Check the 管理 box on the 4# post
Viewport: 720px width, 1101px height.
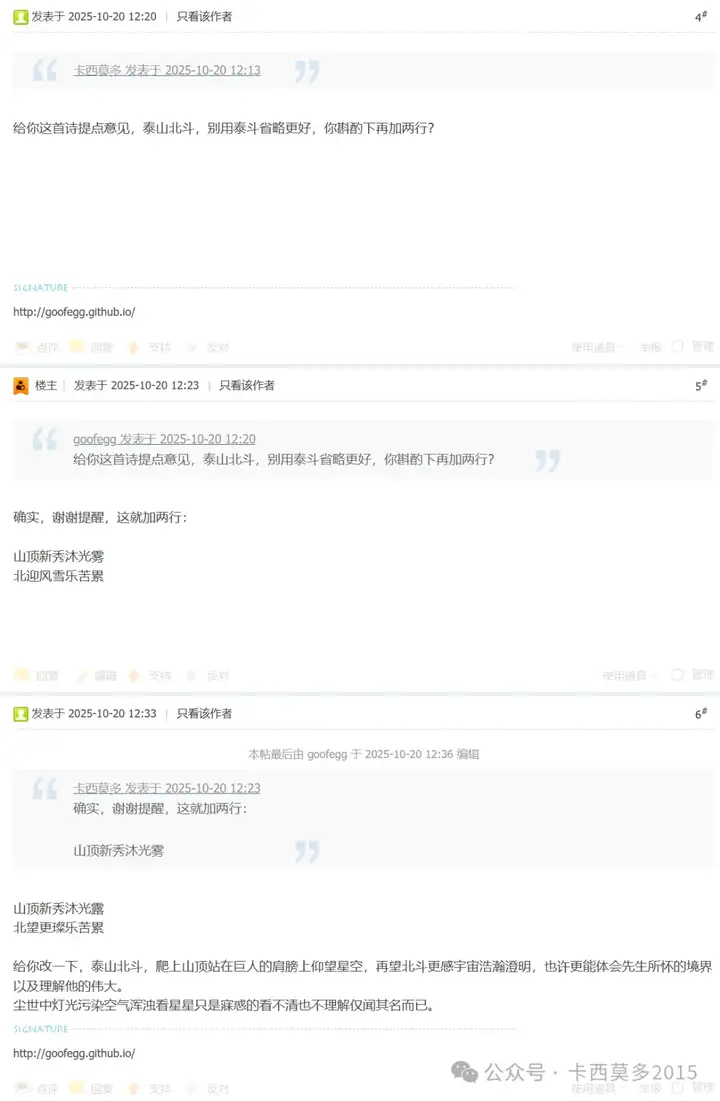coord(677,346)
